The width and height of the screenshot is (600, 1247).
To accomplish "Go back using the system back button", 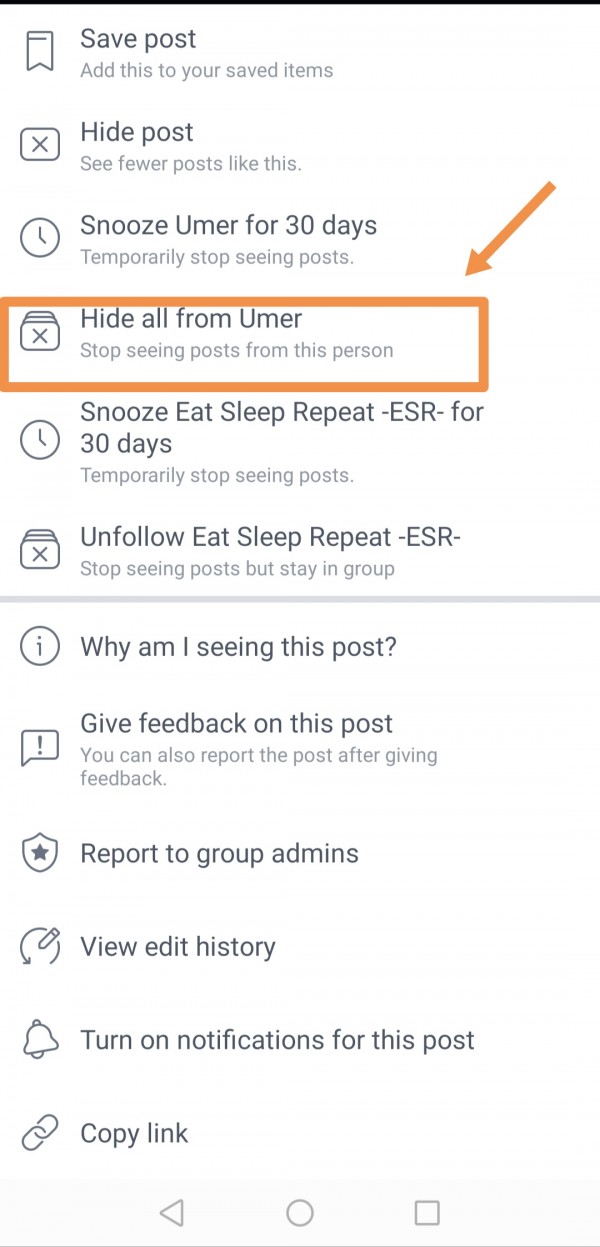I will (x=172, y=1213).
